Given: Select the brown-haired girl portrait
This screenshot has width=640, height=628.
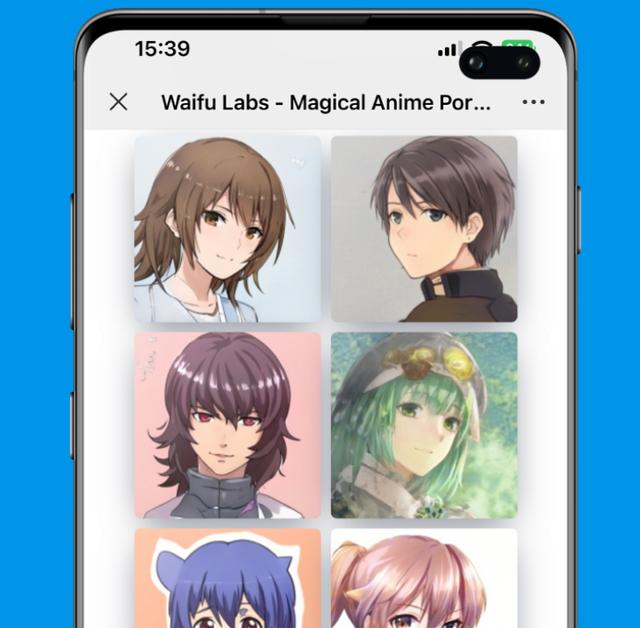Looking at the screenshot, I should click(228, 228).
